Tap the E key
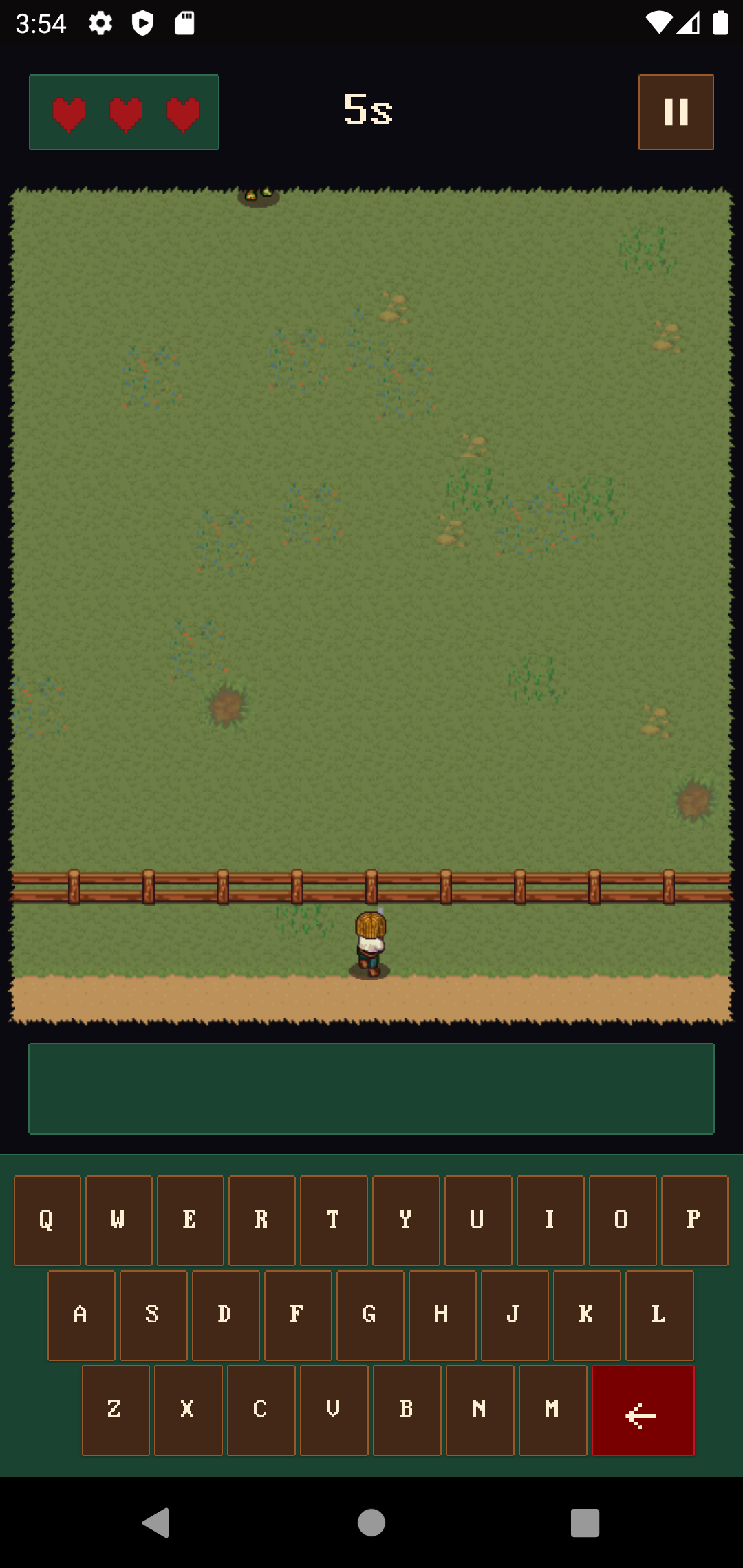The height and width of the screenshot is (1568, 743). [x=191, y=1220]
